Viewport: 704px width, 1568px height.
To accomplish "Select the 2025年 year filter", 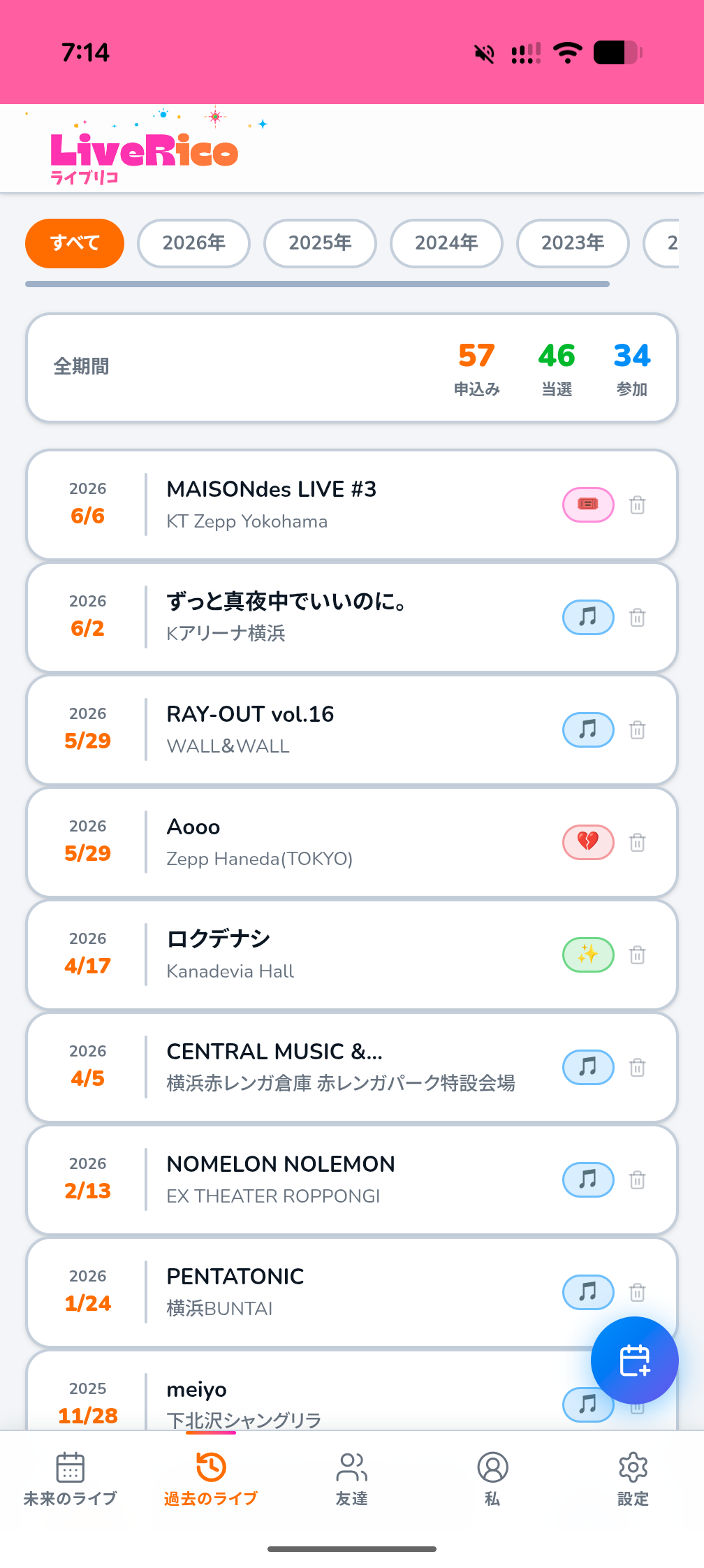I will [320, 243].
